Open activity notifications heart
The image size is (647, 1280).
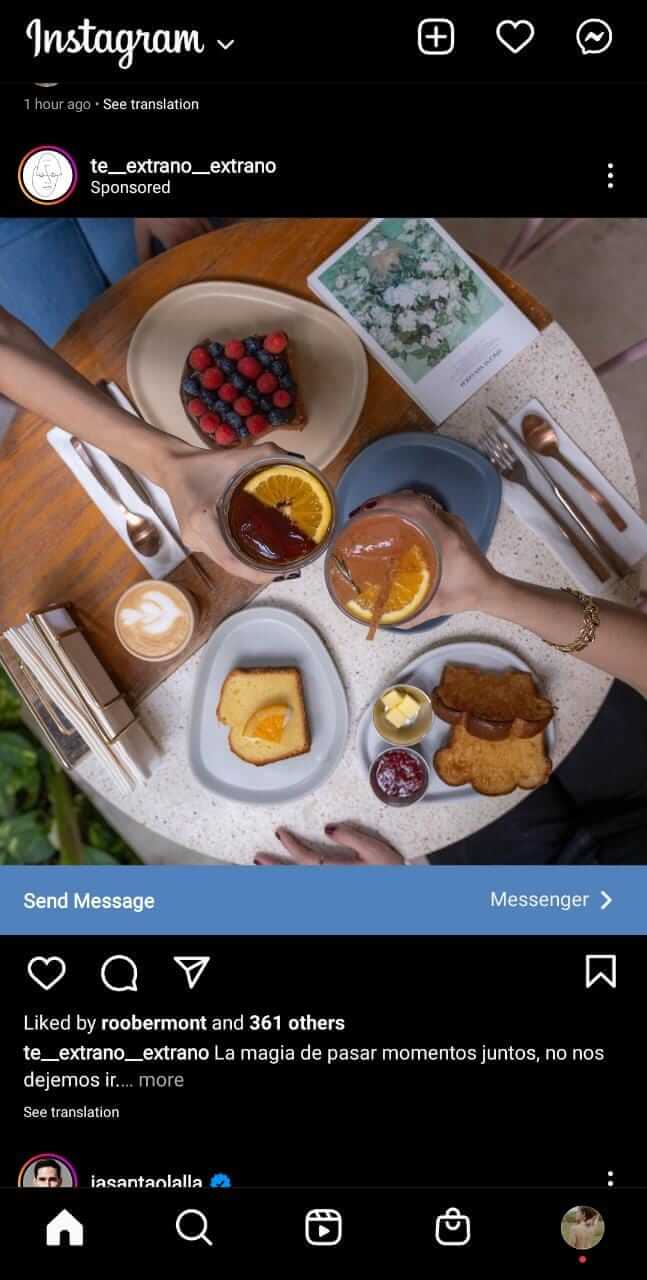(x=515, y=38)
